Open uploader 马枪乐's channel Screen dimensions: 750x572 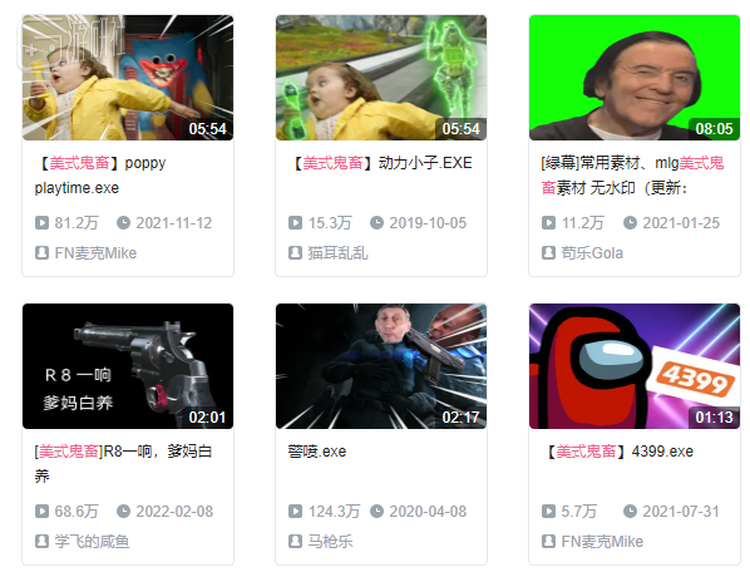pyautogui.click(x=330, y=541)
